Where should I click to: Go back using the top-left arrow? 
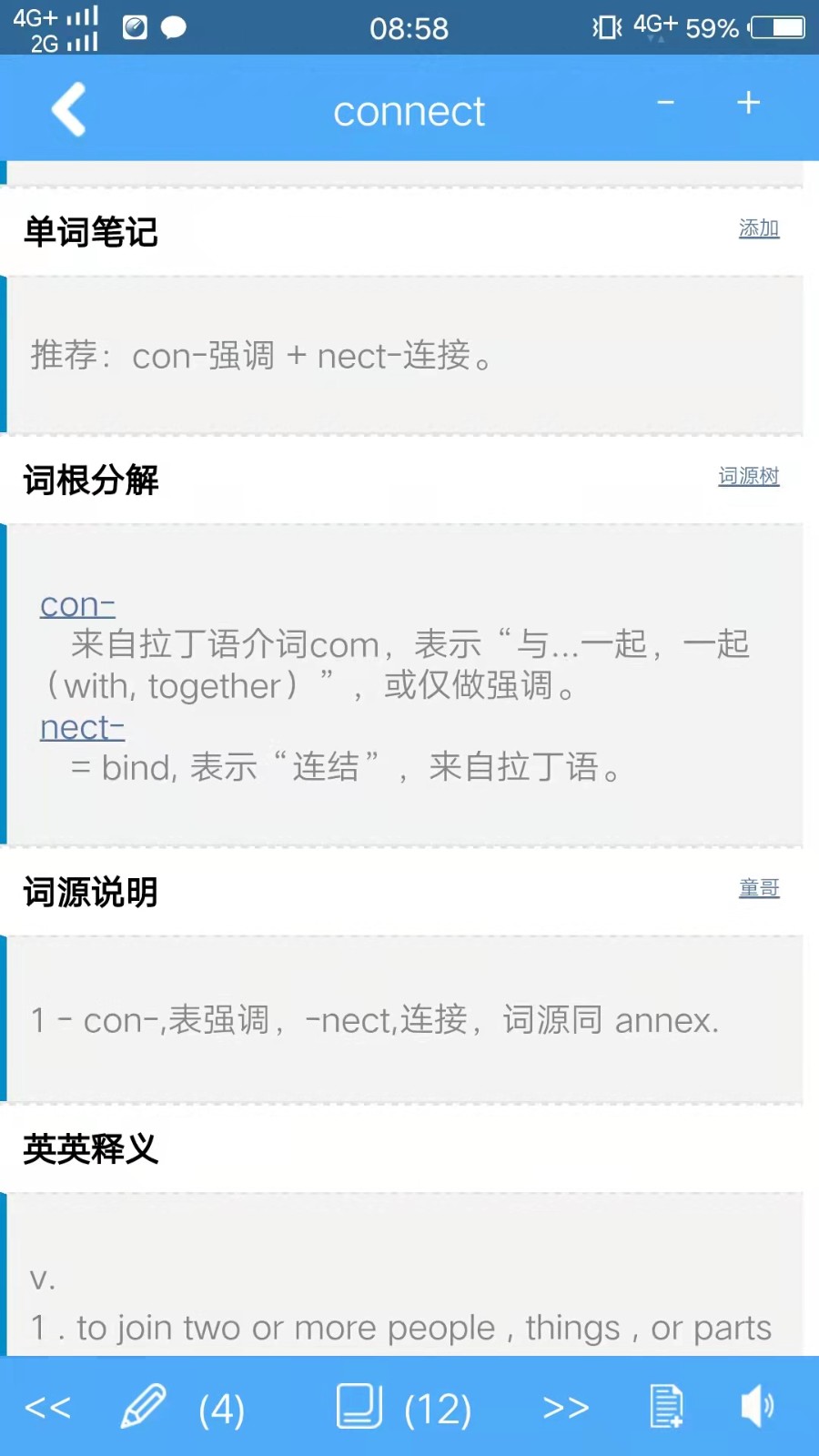[69, 109]
